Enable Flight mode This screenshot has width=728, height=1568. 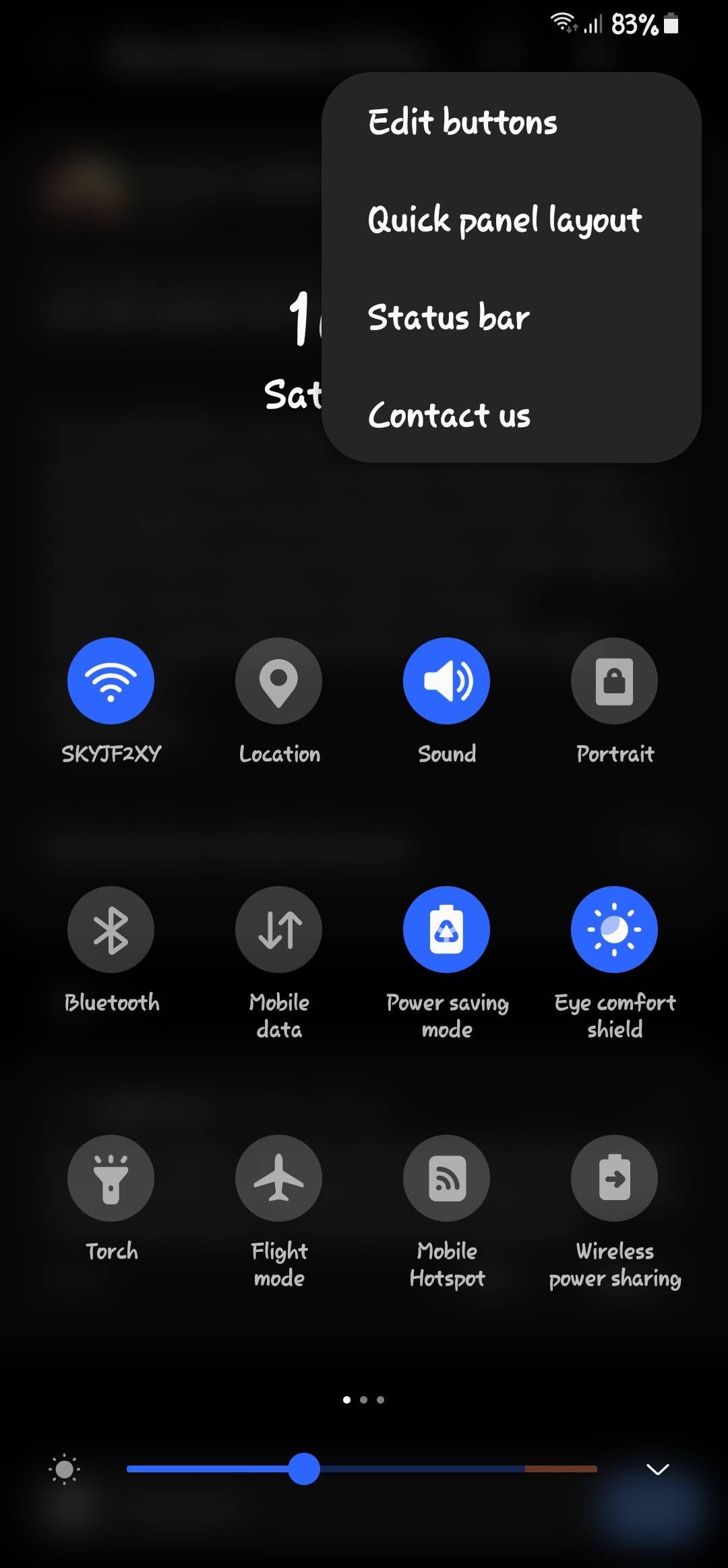(278, 1177)
